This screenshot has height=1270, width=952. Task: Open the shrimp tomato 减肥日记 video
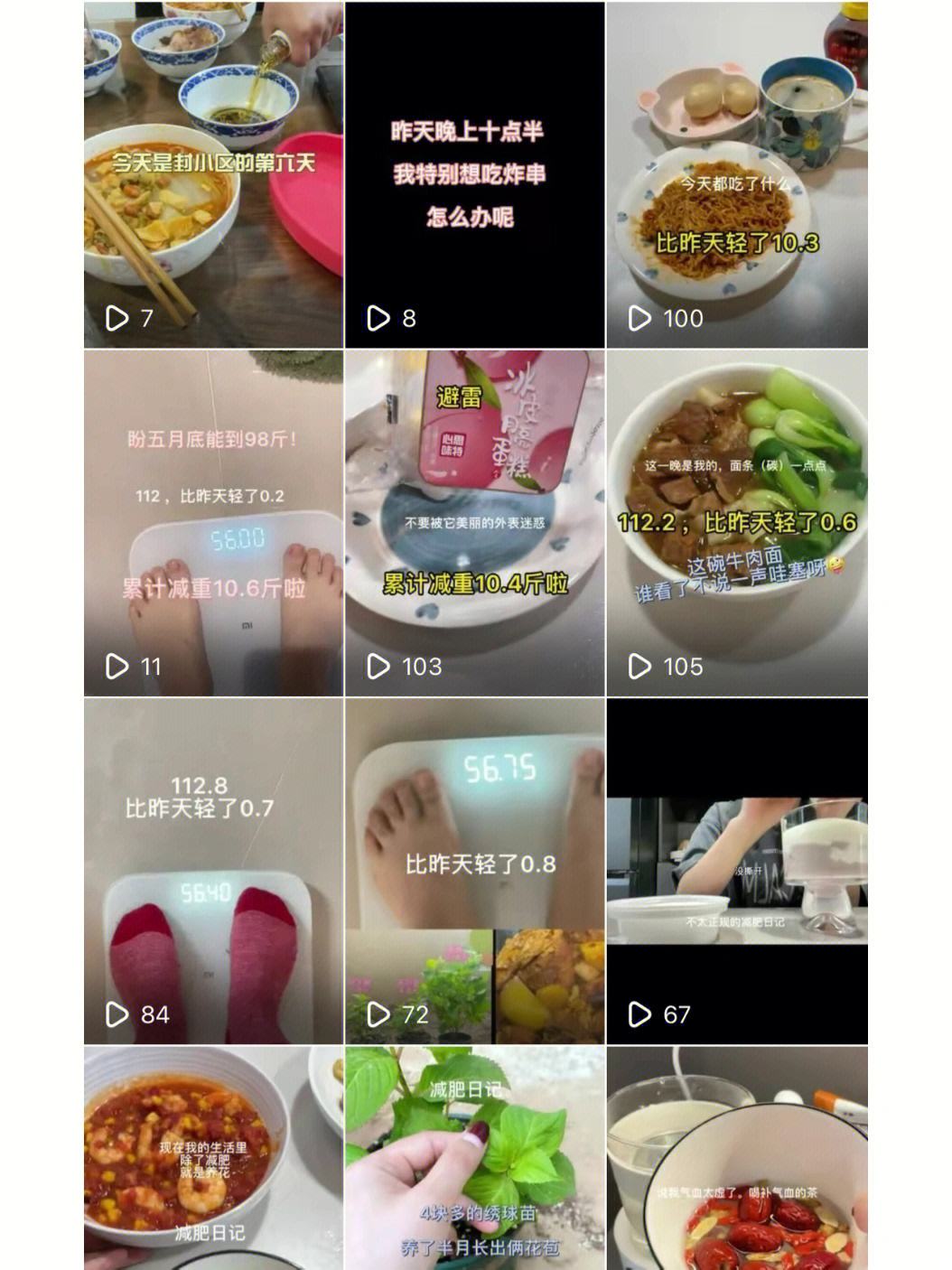[x=213, y=1158]
